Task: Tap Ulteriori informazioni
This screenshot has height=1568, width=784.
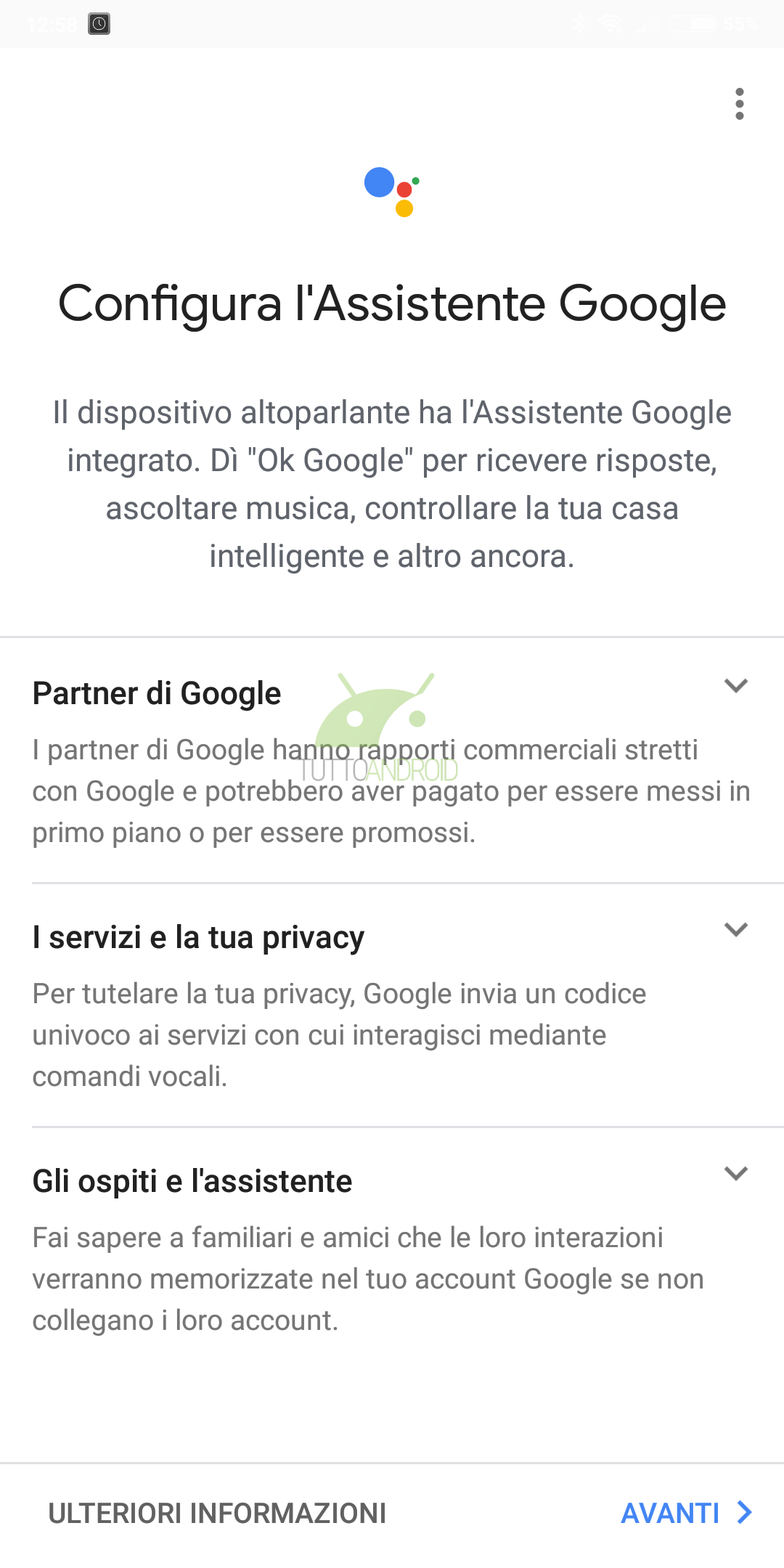Action: click(217, 1514)
